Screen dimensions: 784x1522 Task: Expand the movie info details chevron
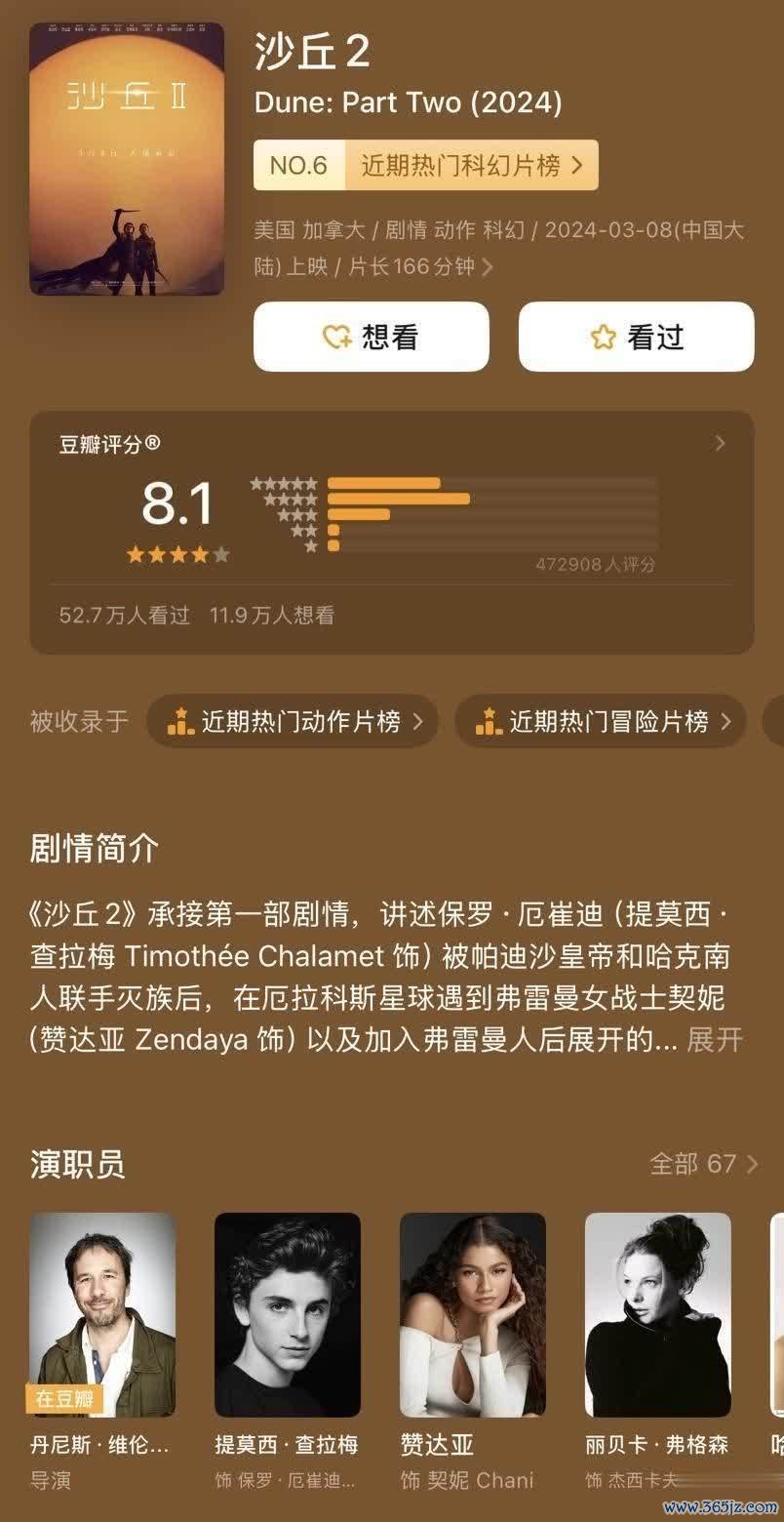click(x=488, y=267)
